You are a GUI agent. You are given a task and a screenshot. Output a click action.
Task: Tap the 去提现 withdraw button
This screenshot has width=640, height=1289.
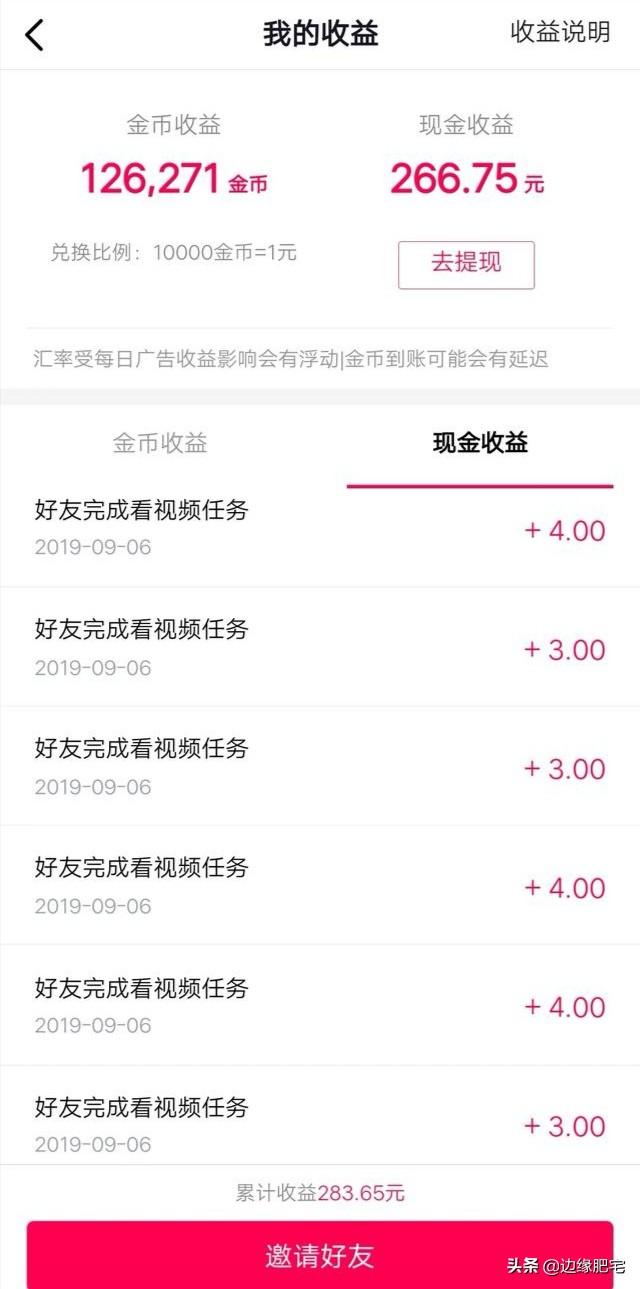[466, 264]
